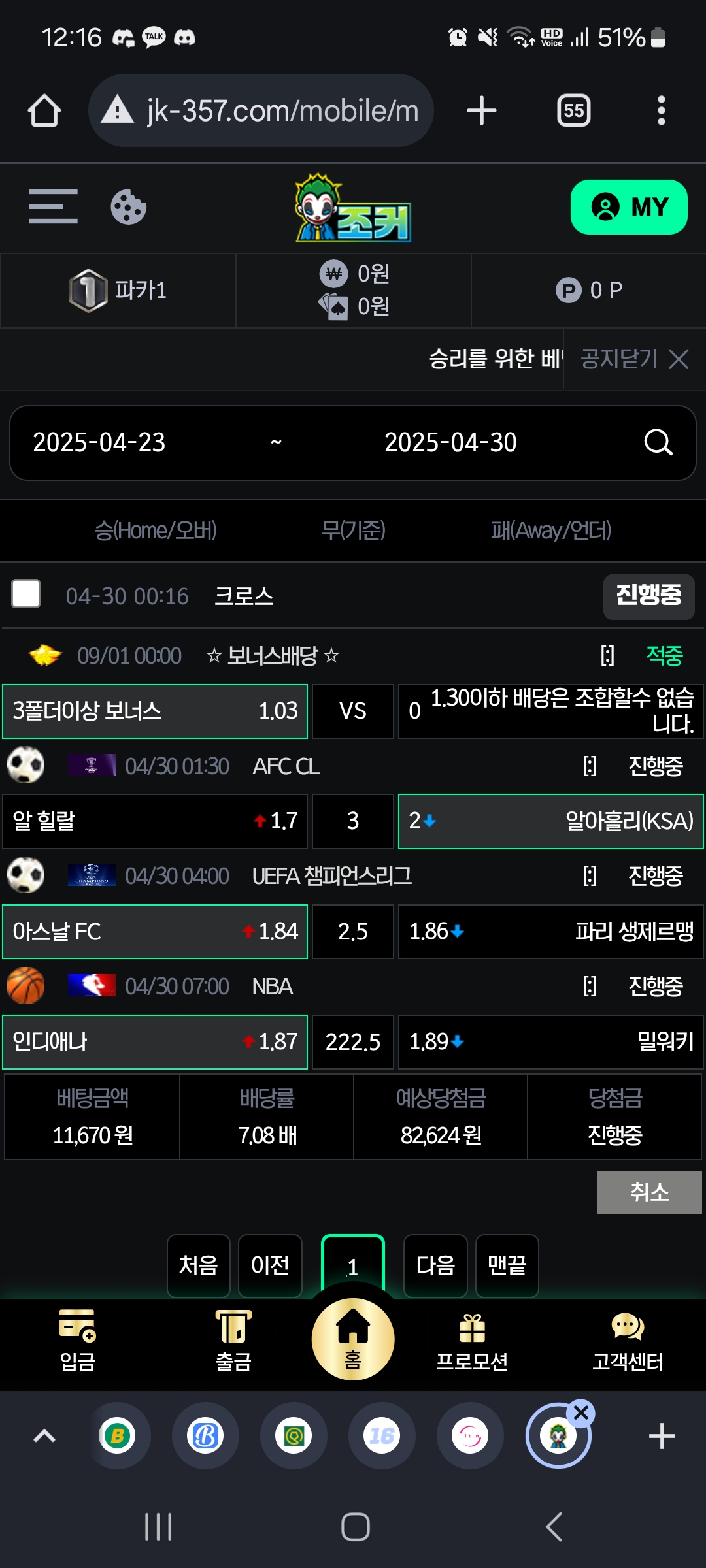Search the selected date range
706x1568 pixels.
658,442
